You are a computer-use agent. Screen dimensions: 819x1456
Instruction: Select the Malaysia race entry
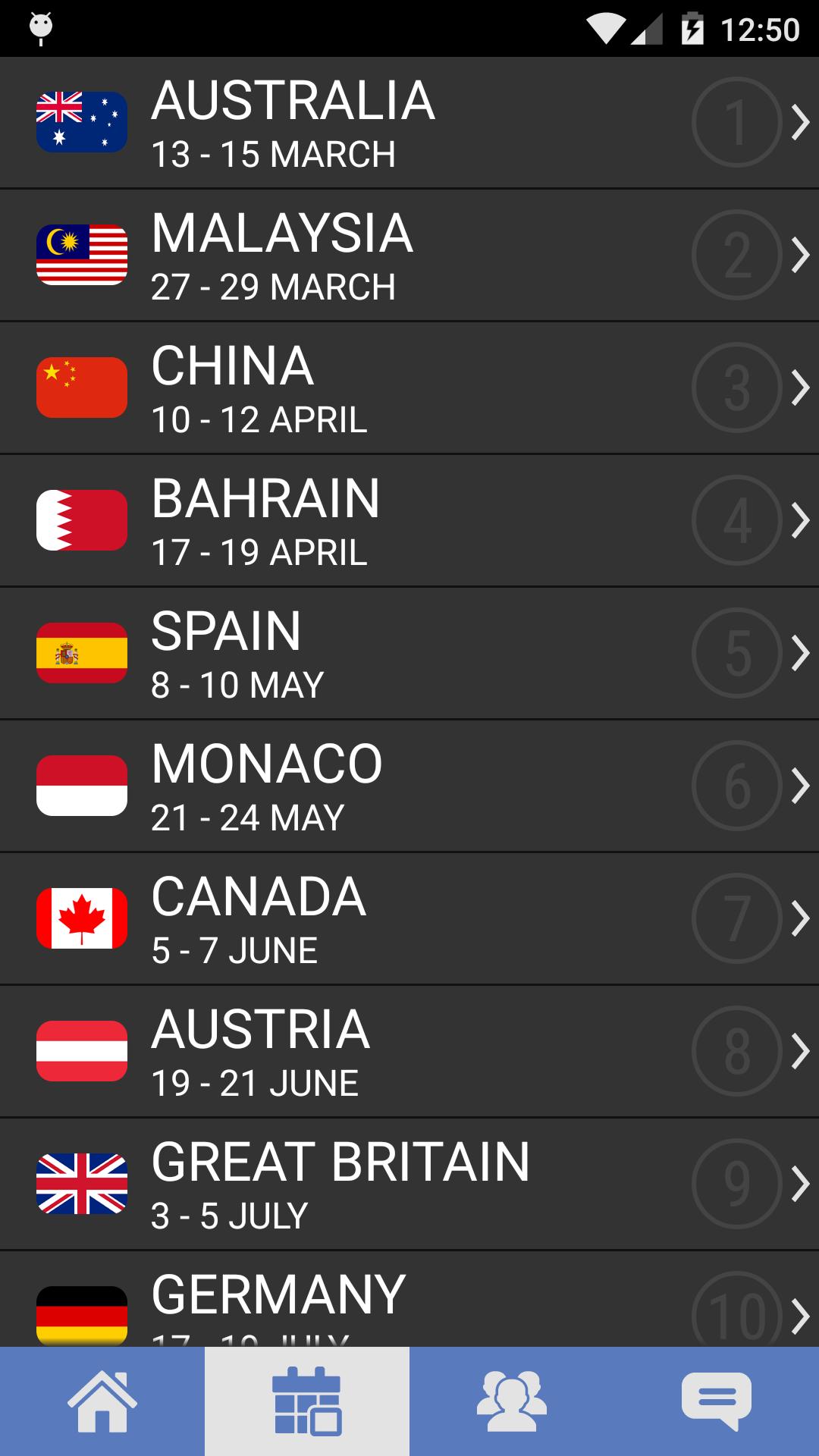click(409, 255)
